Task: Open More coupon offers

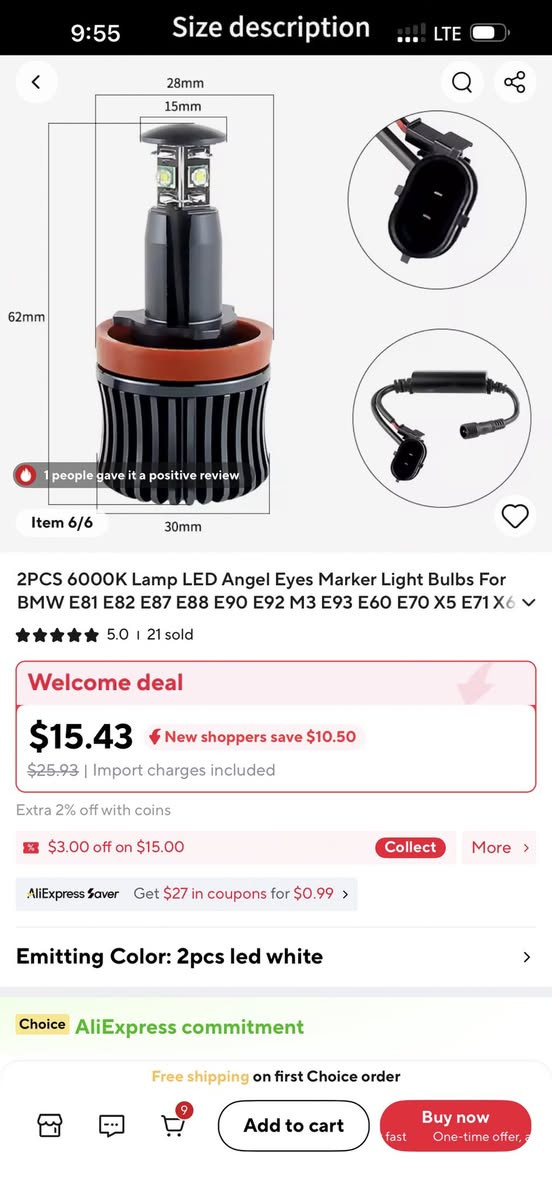Action: pyautogui.click(x=499, y=847)
